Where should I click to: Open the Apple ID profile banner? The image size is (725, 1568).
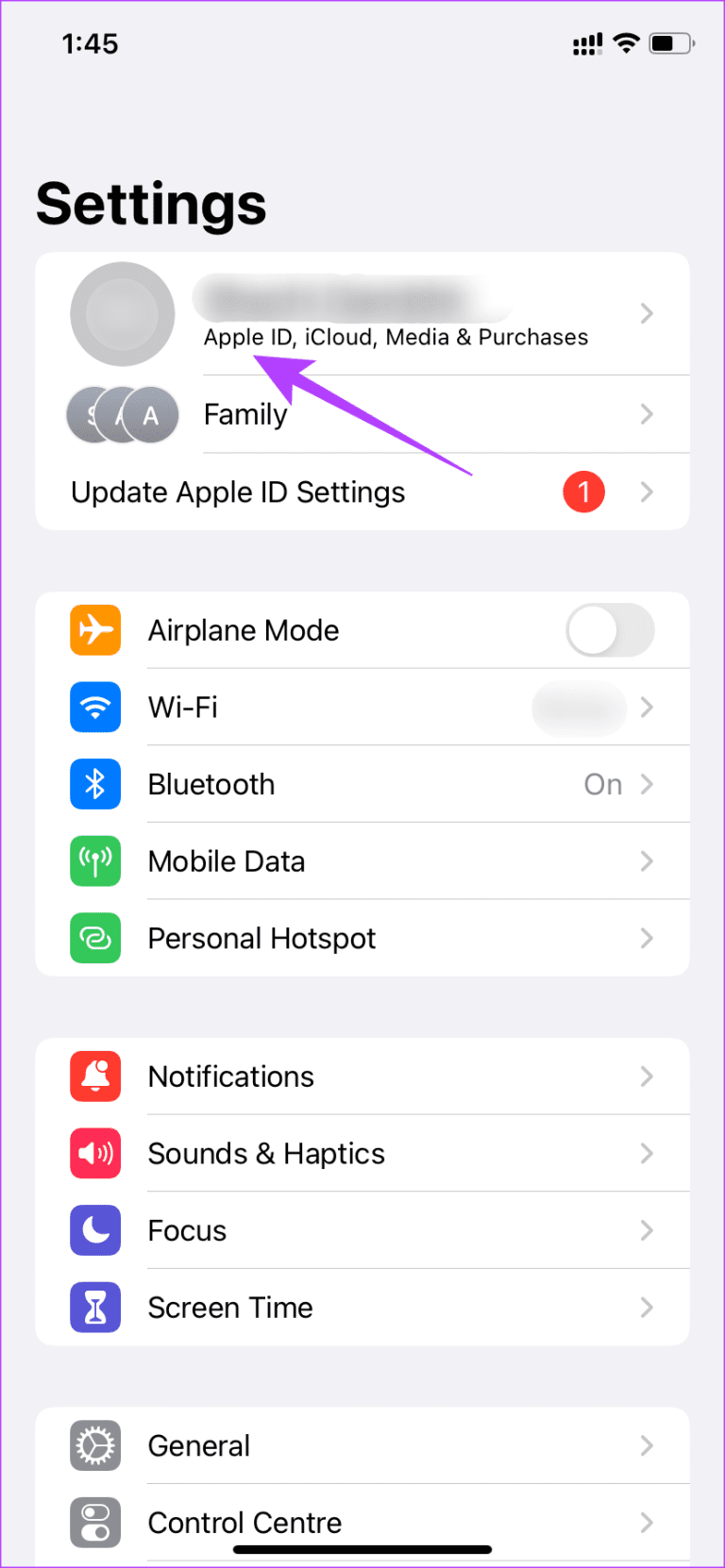[362, 314]
